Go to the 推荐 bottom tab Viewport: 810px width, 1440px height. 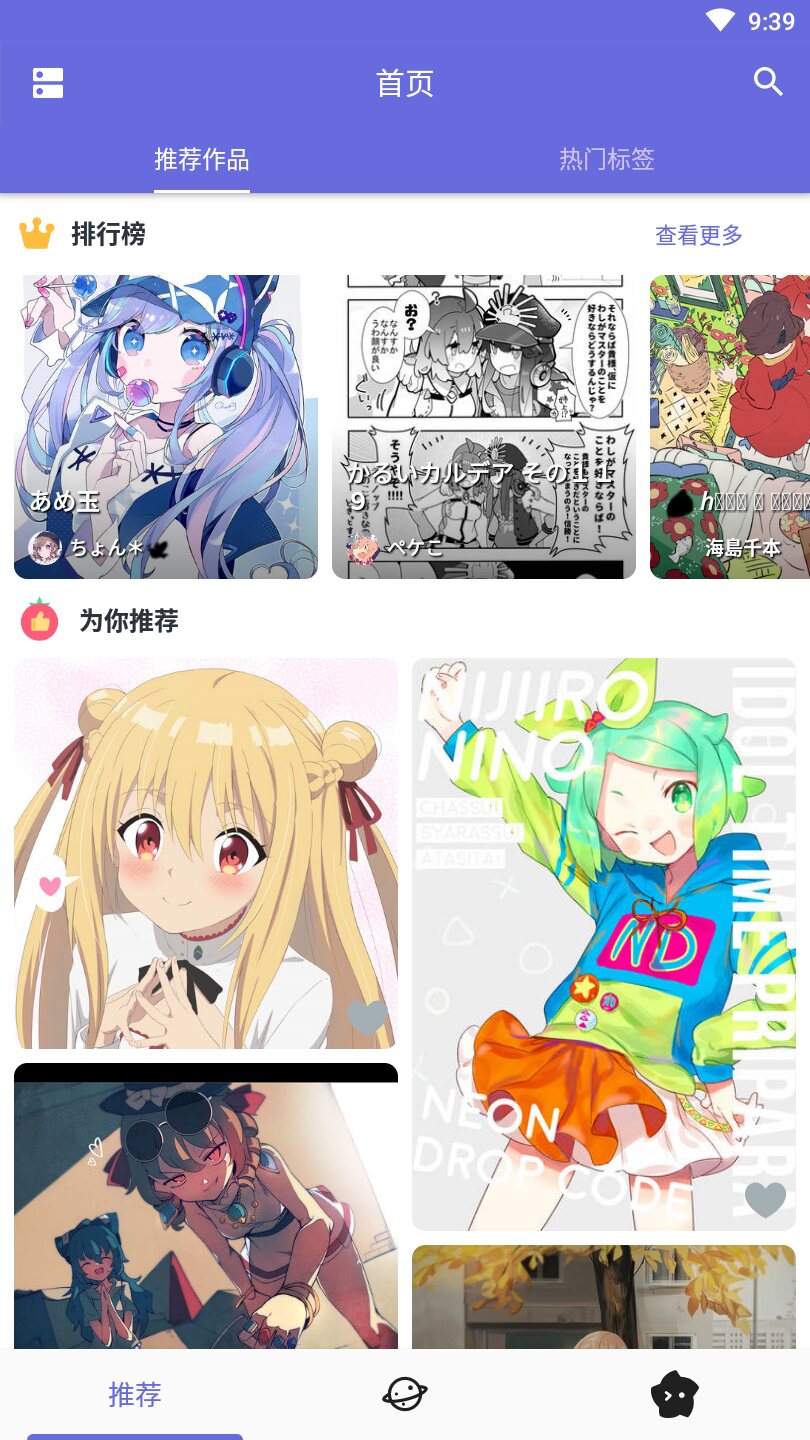135,1394
